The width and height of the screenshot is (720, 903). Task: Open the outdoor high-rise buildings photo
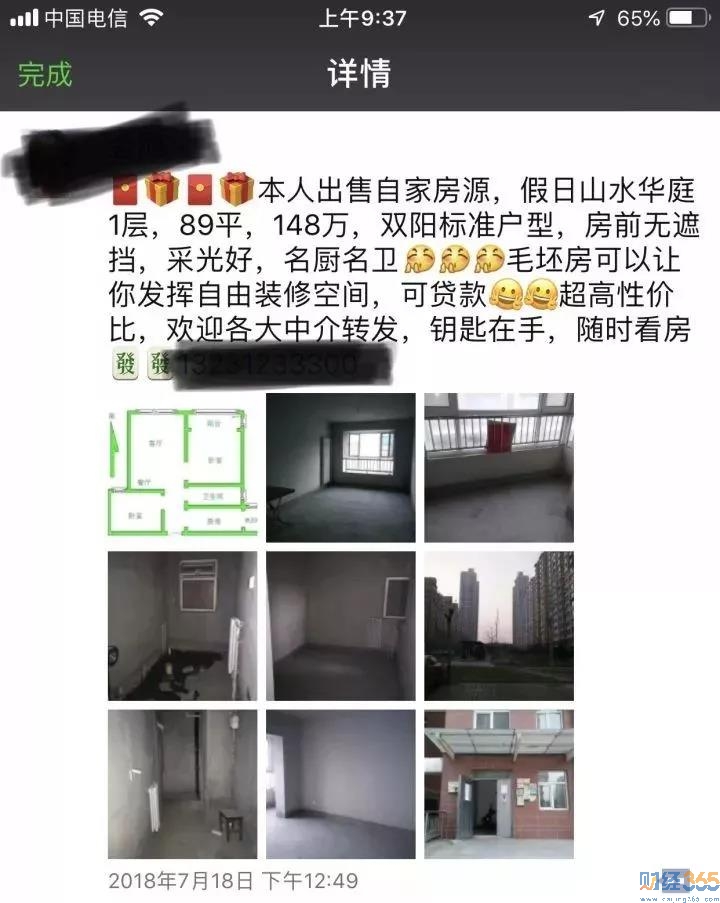click(498, 626)
